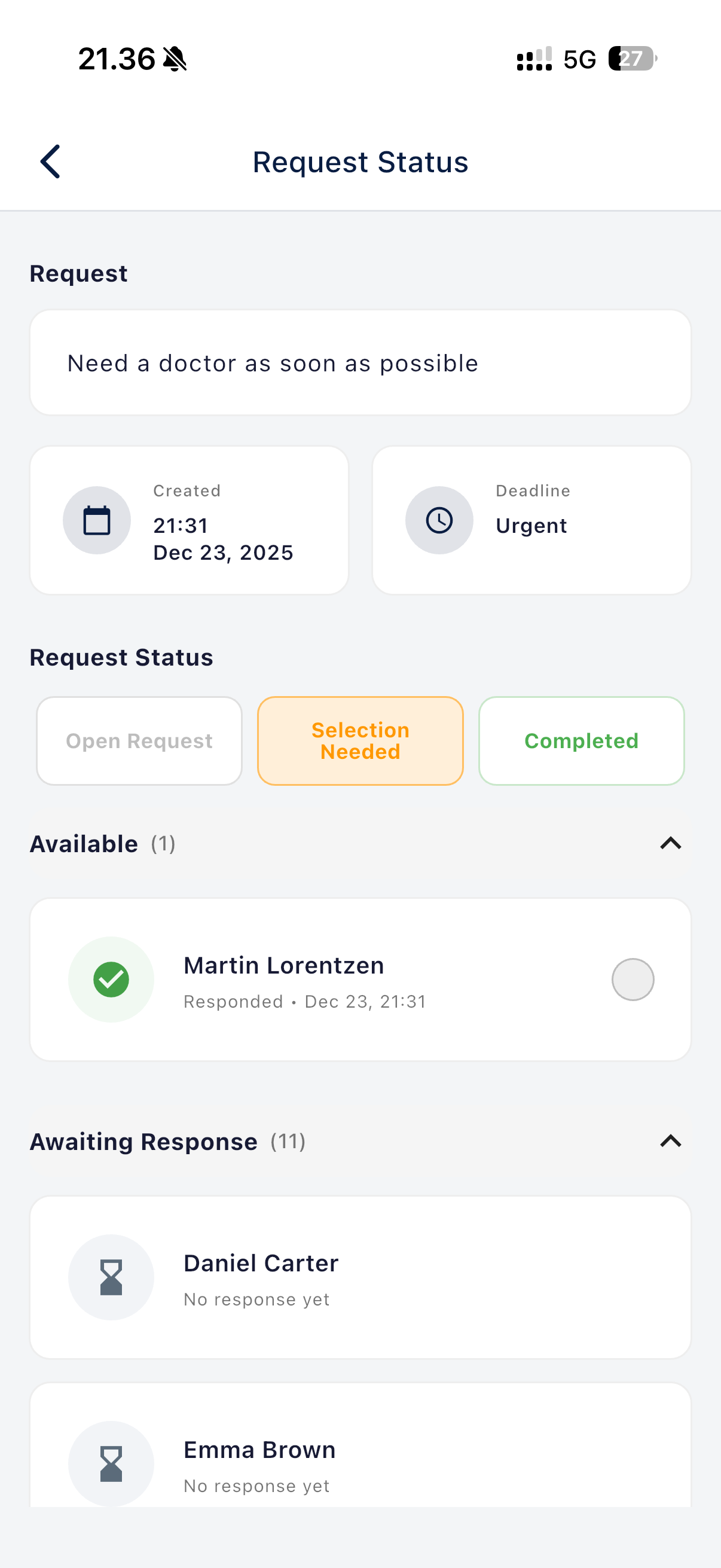Tap the request description text card
Image resolution: width=721 pixels, height=1568 pixels.
(360, 362)
